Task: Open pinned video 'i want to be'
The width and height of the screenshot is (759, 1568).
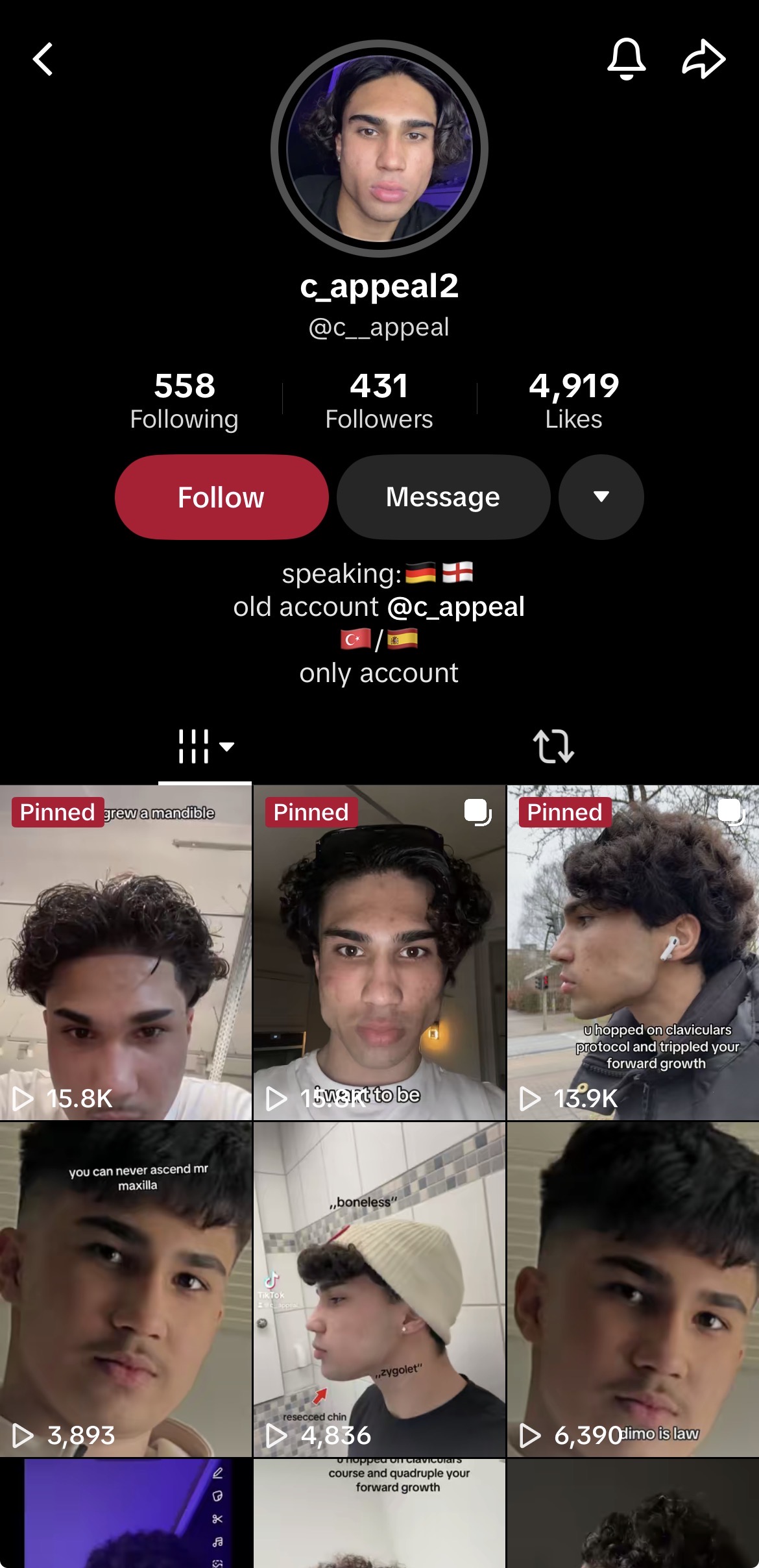Action: coord(379,953)
